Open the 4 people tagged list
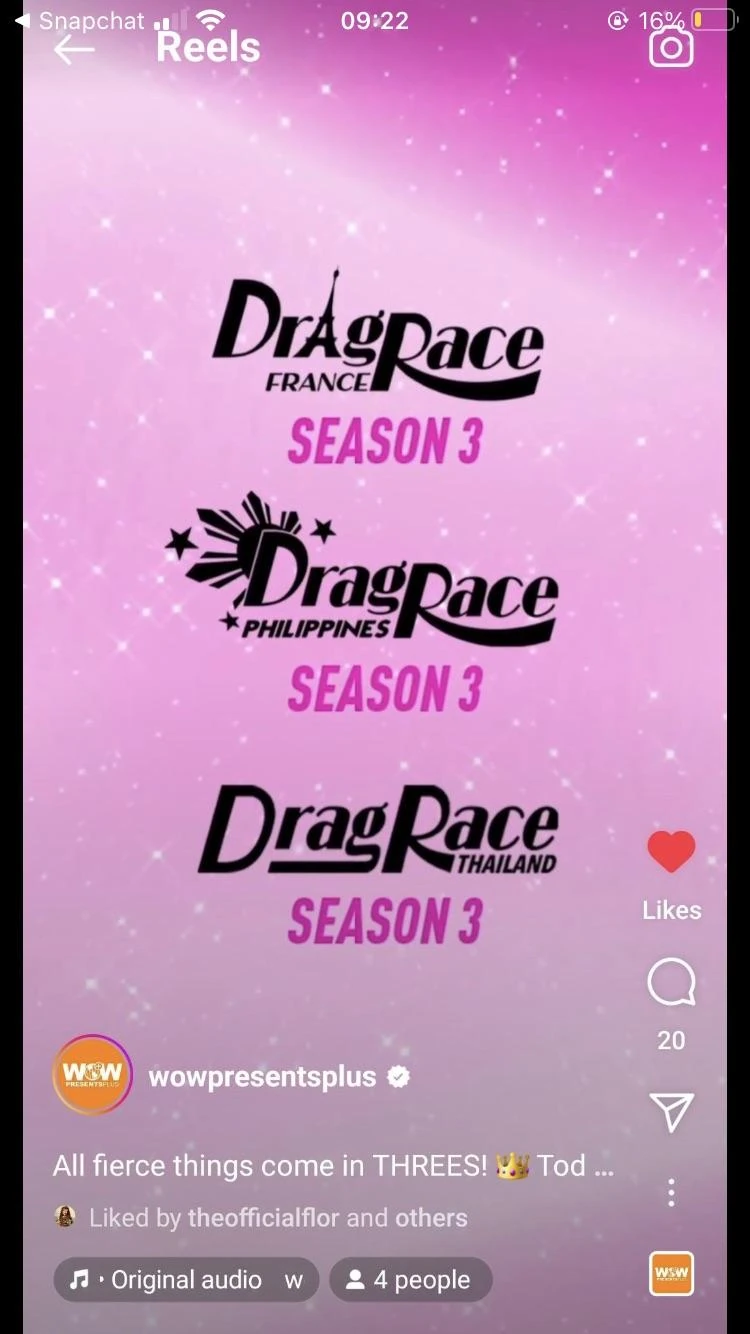The image size is (750, 1334). (x=410, y=1279)
